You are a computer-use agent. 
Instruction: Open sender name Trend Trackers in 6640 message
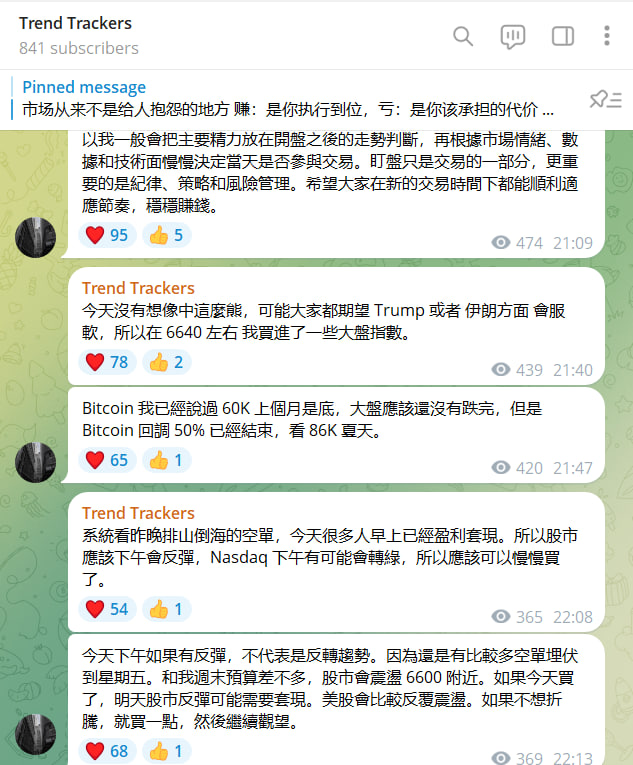[x=138, y=289]
